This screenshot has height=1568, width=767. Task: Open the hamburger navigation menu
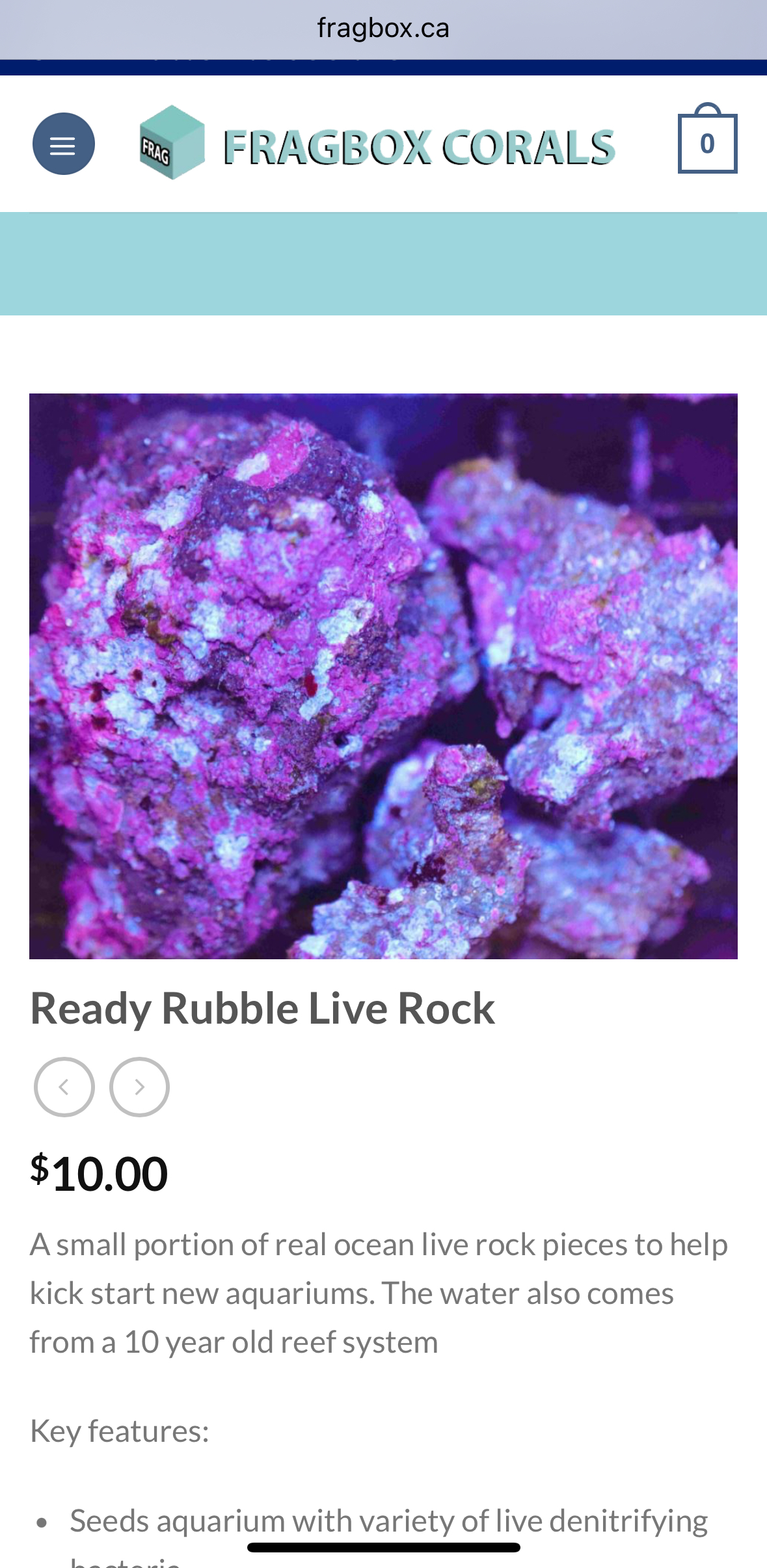coord(63,144)
